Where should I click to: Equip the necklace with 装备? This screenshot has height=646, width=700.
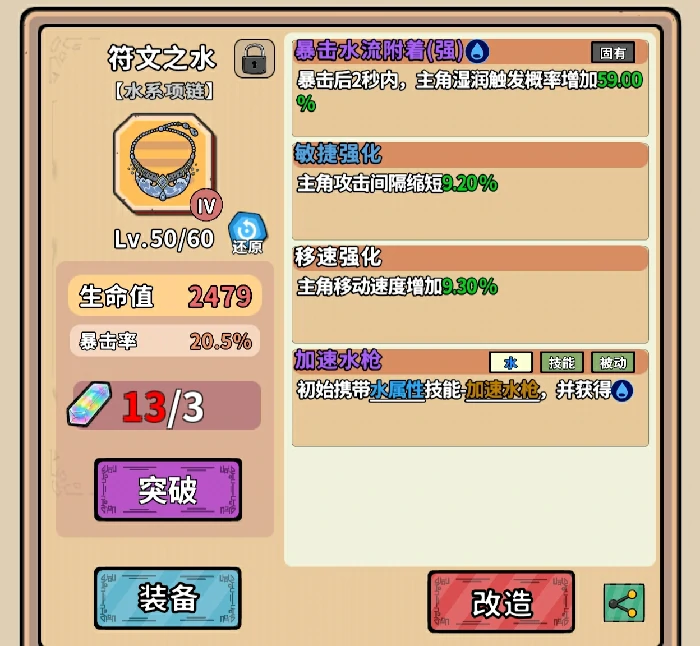(168, 598)
